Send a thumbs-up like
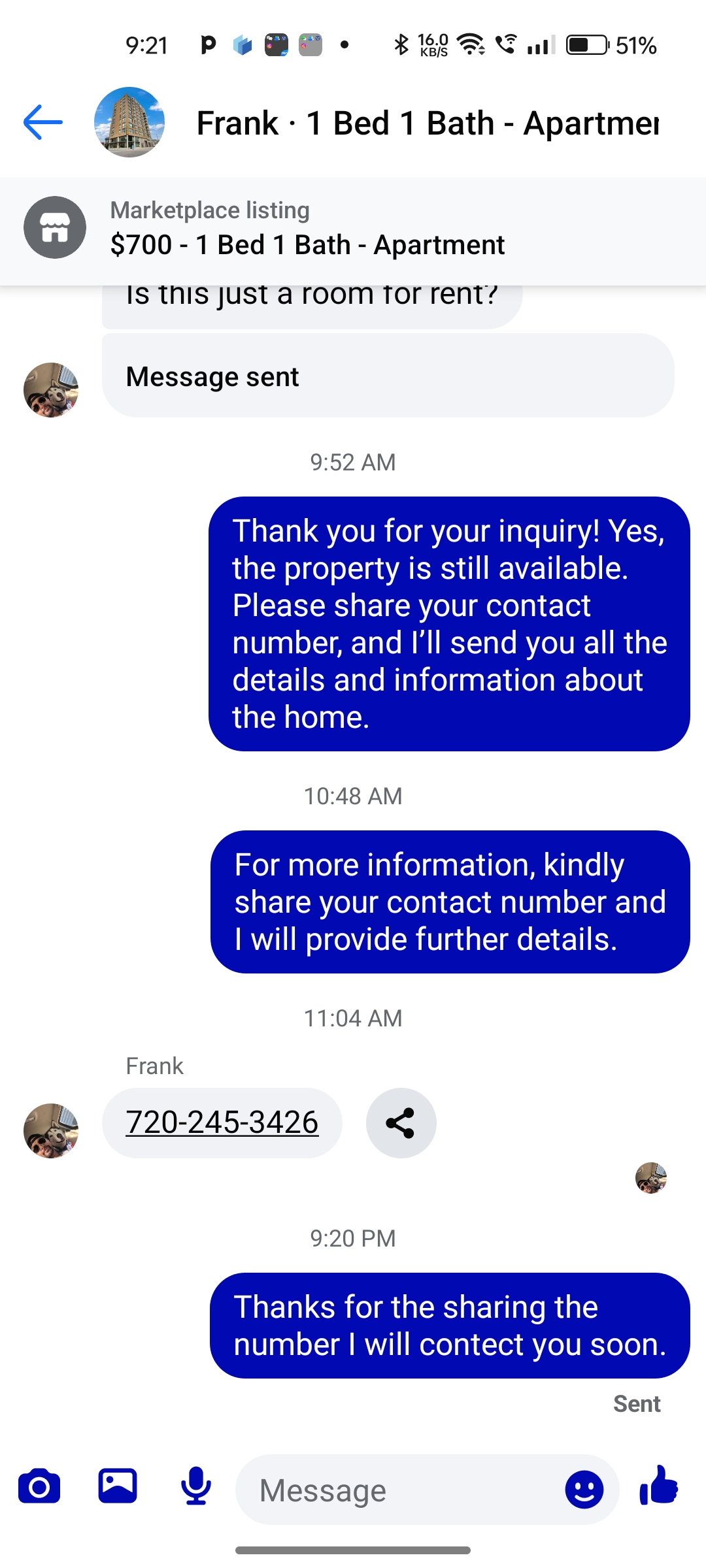 pos(659,1486)
